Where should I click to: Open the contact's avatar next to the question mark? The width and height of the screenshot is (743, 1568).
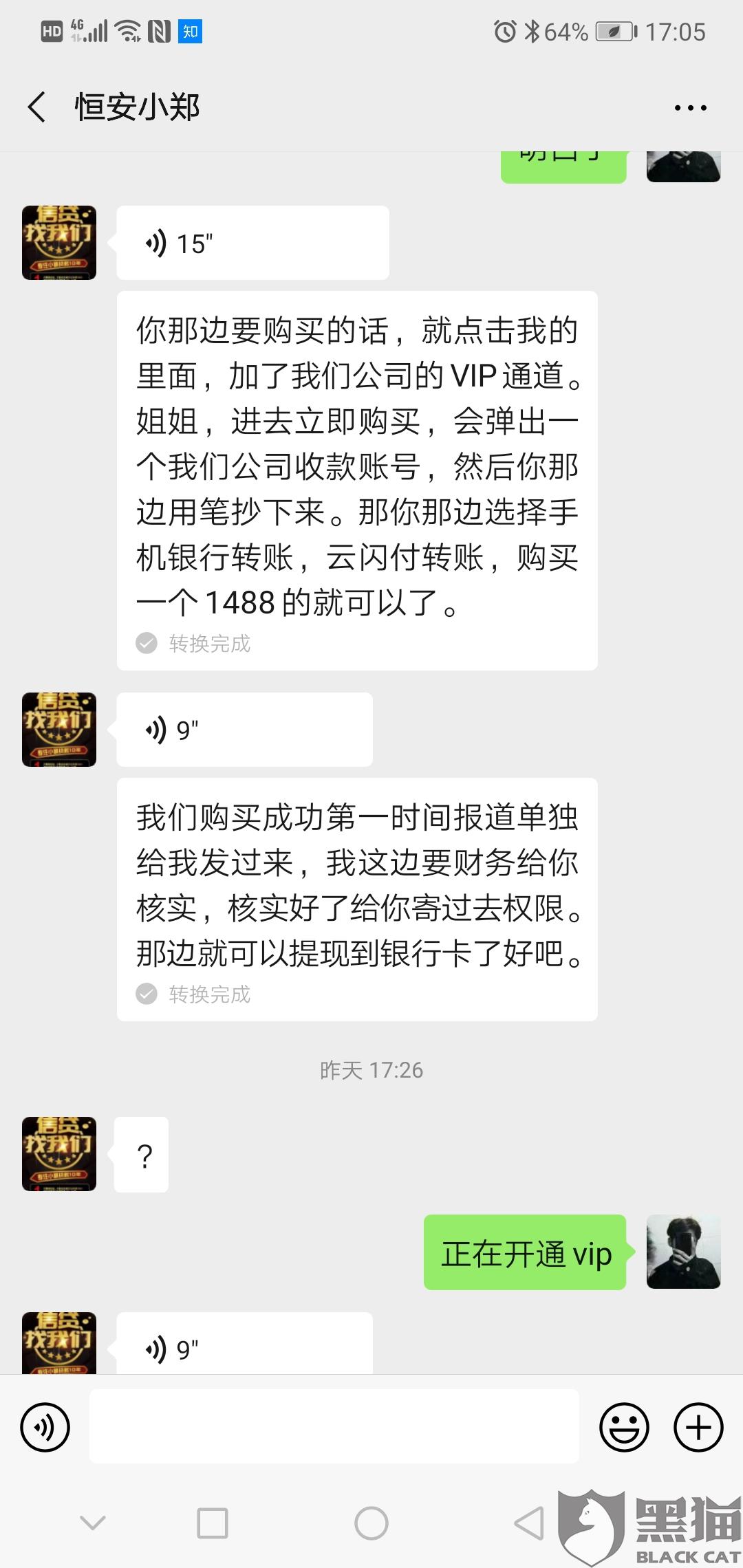pyautogui.click(x=59, y=1154)
